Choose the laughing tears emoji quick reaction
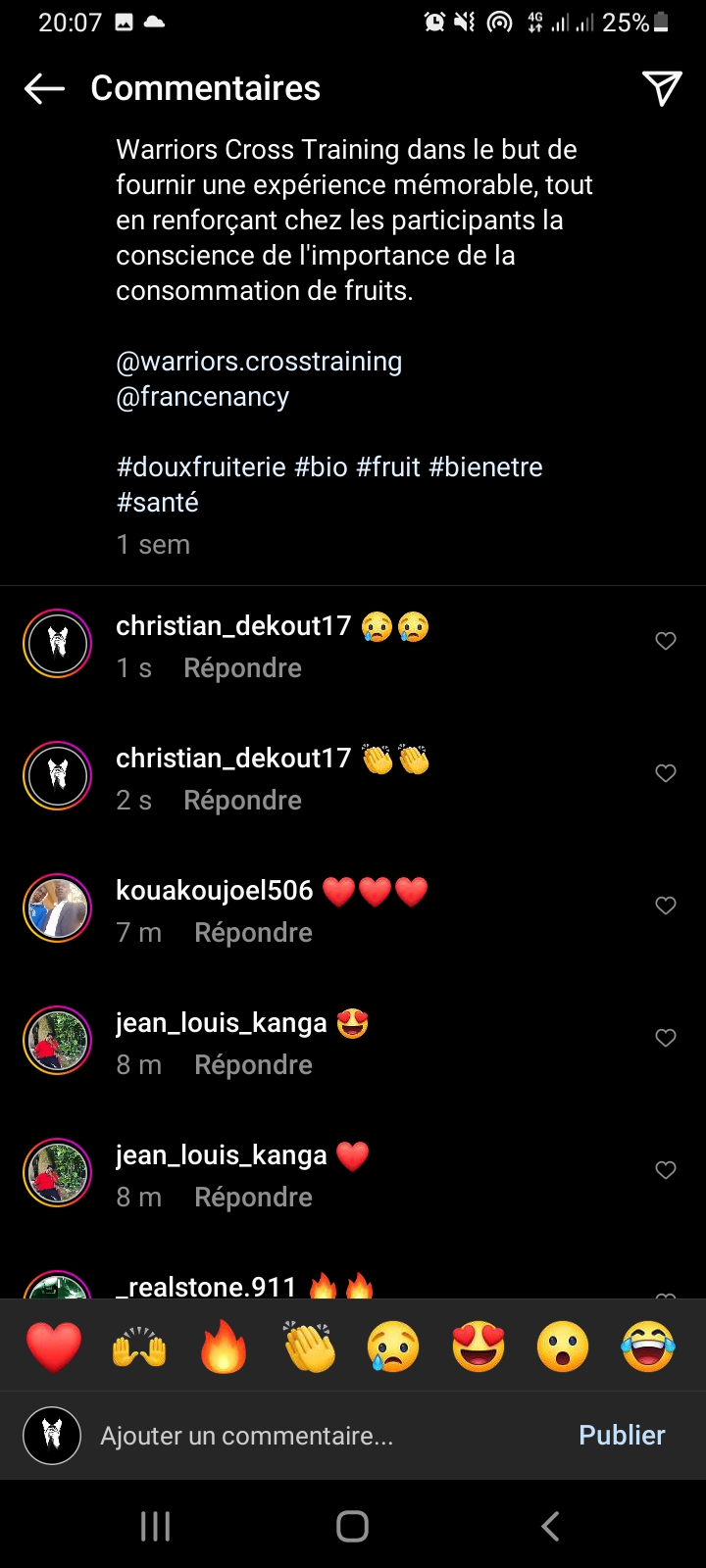 (648, 1347)
